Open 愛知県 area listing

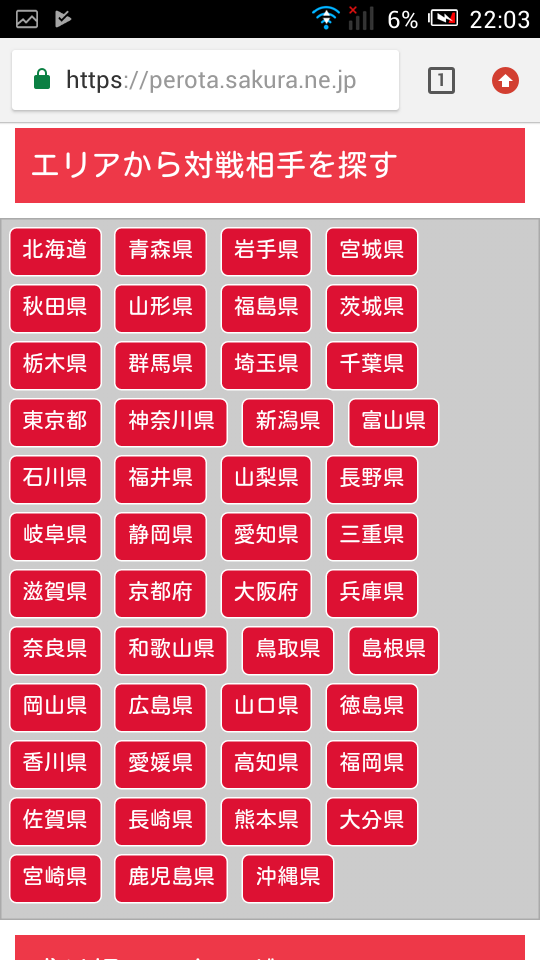pos(266,536)
